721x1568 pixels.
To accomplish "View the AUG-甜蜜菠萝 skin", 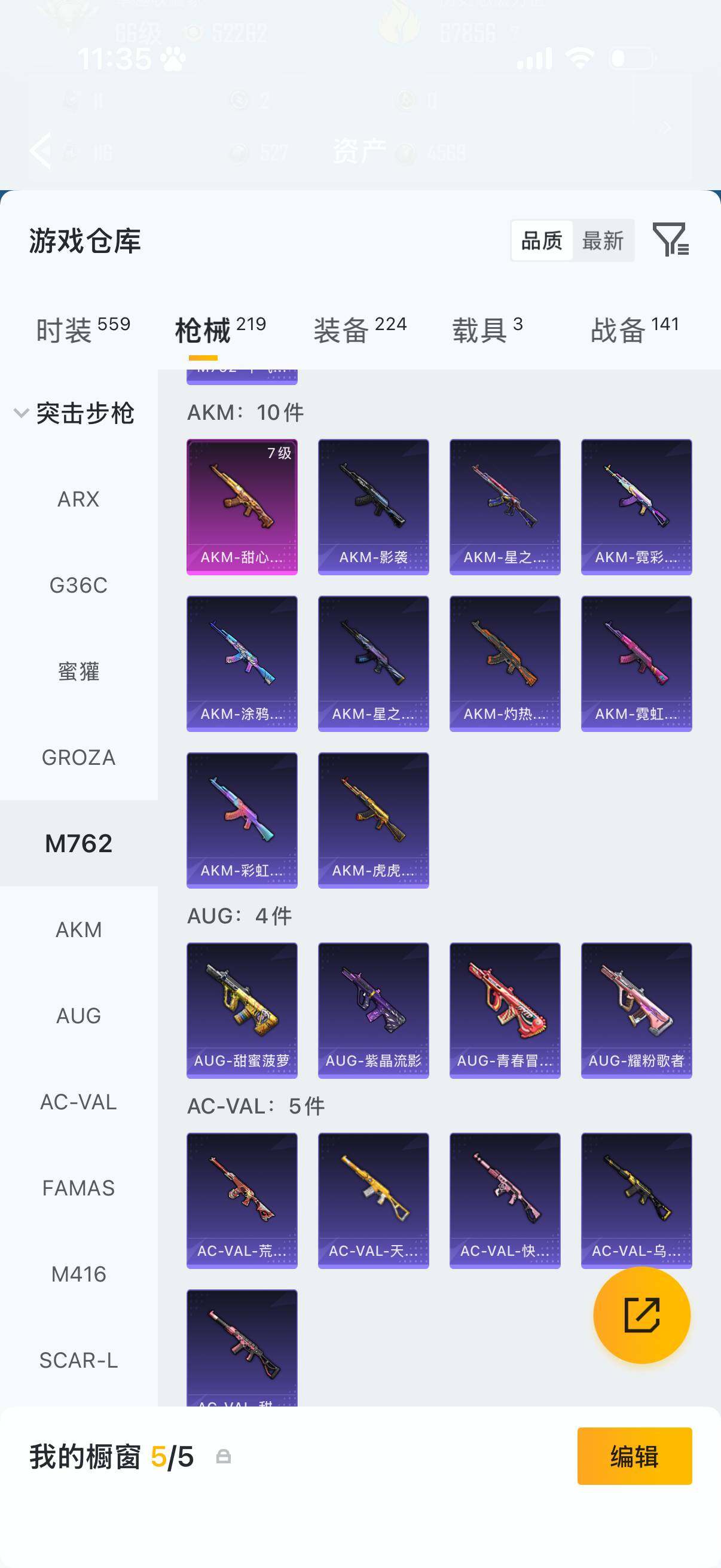I will click(242, 1010).
